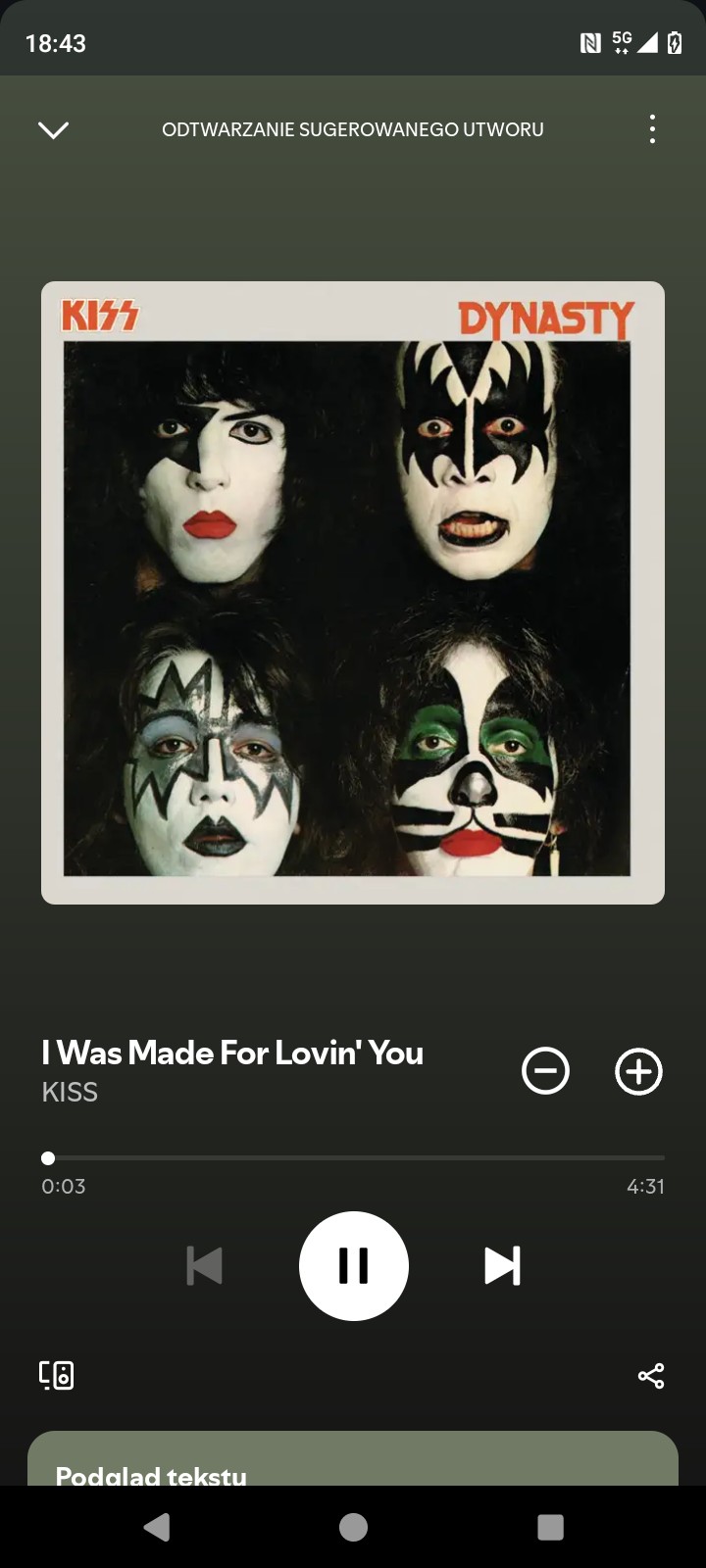
Task: Share this KISS song
Action: (x=651, y=1376)
